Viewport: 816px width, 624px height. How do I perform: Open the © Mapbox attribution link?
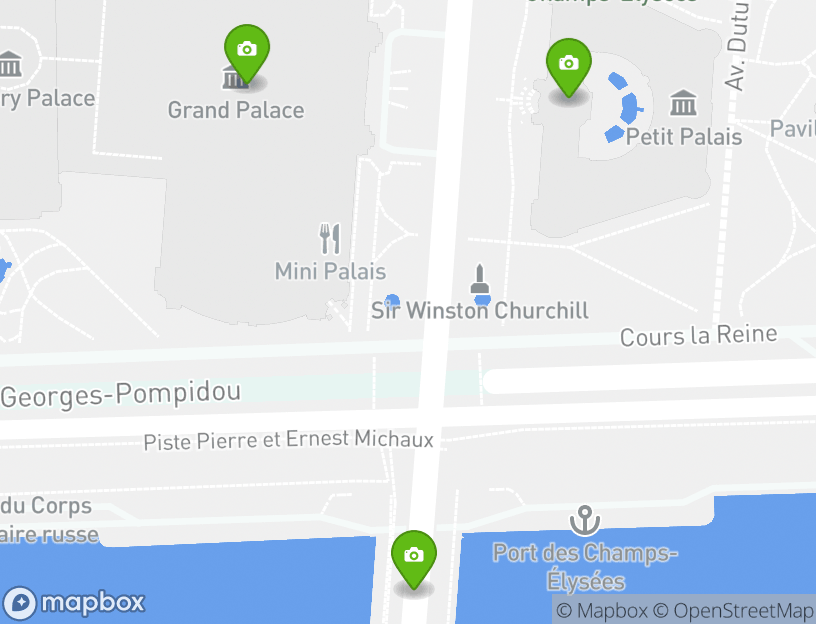[601, 610]
